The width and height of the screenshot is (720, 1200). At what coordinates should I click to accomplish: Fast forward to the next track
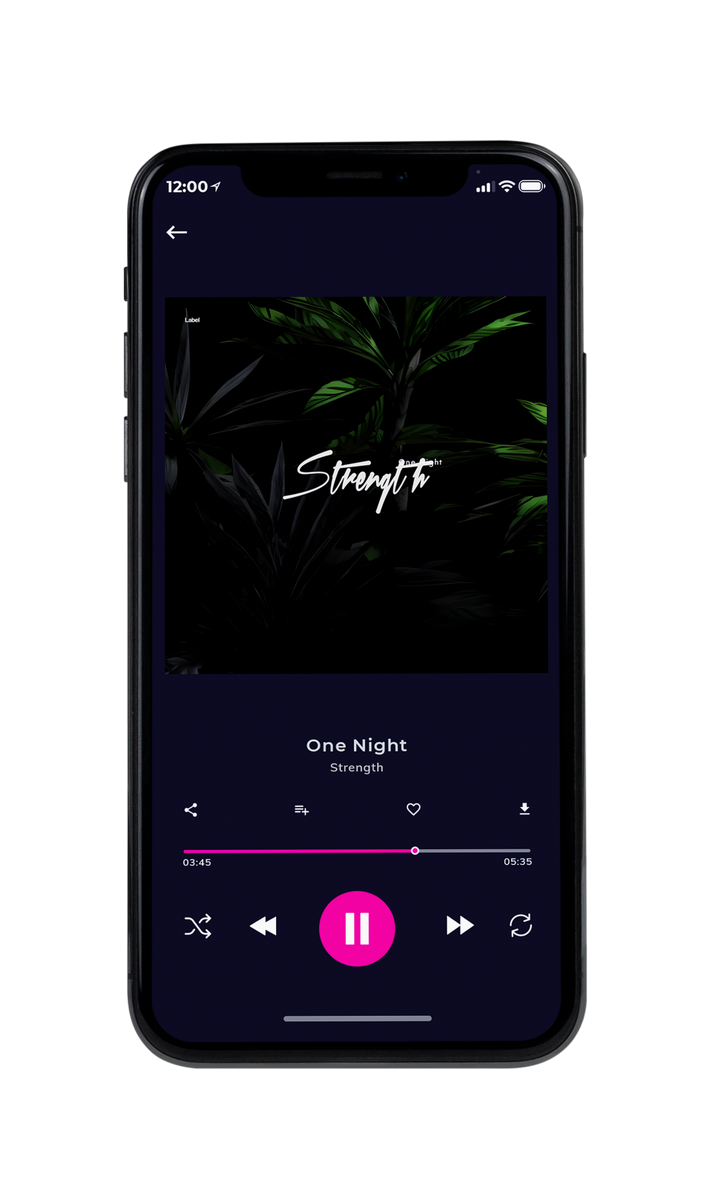click(x=460, y=926)
